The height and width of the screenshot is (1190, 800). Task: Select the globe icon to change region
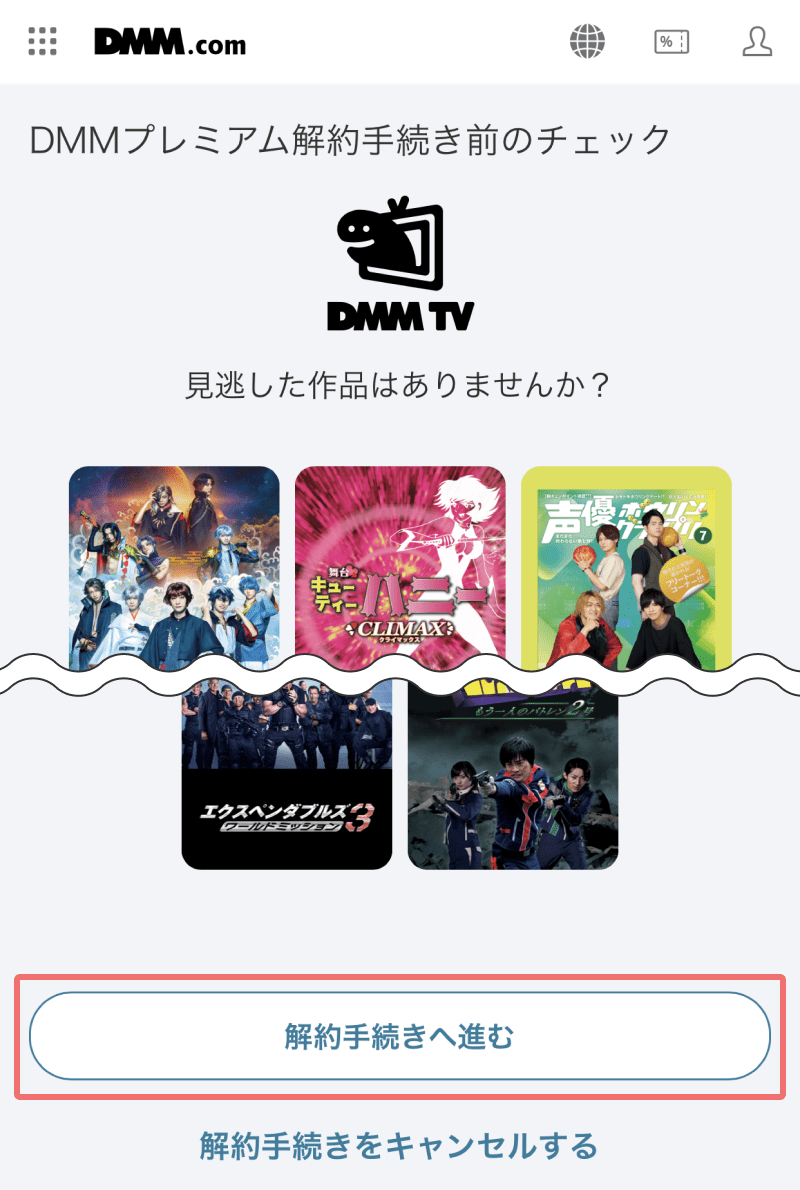tap(590, 42)
